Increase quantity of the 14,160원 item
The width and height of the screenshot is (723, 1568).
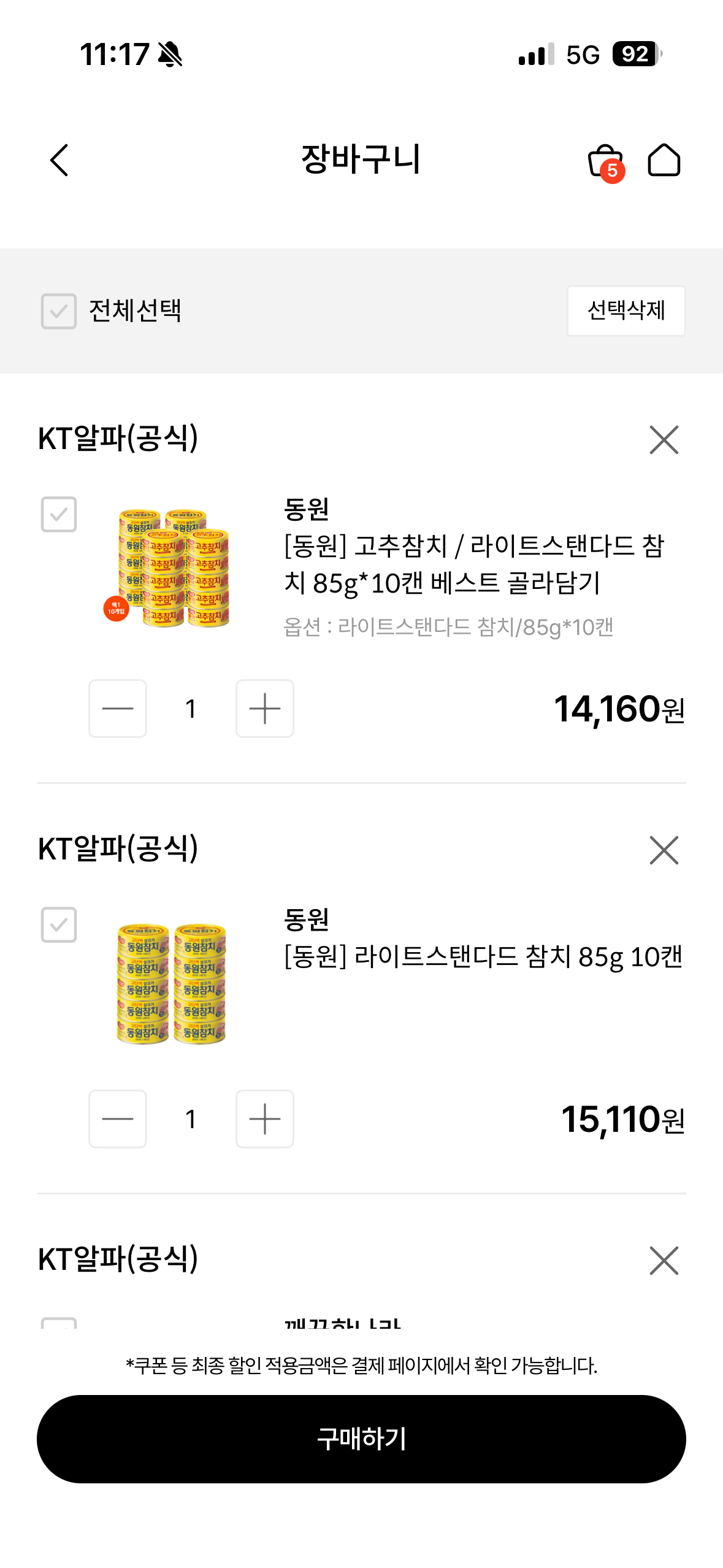coord(265,709)
